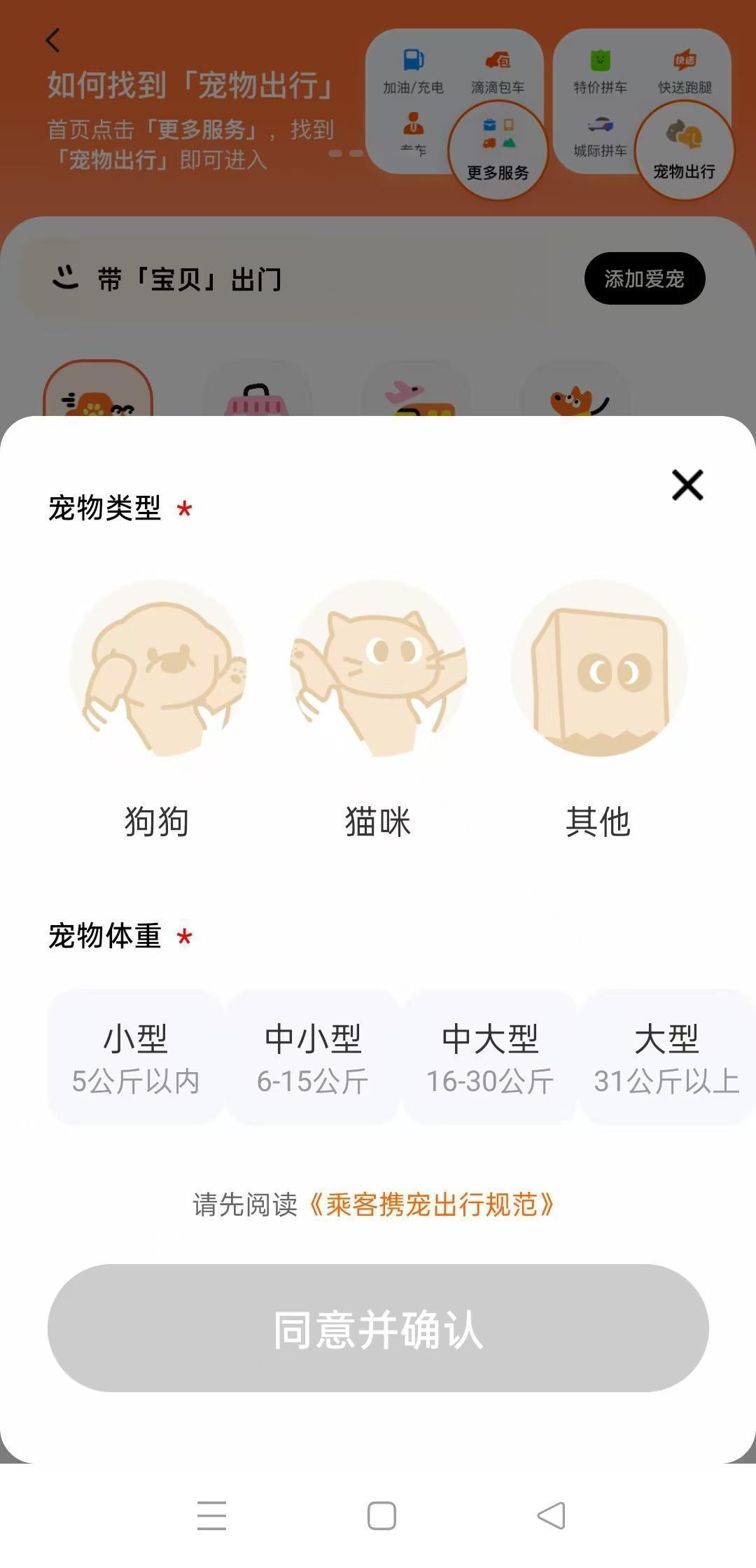Image resolution: width=756 pixels, height=1568 pixels.
Task: Select 狗狗 as pet type
Action: coord(157,709)
